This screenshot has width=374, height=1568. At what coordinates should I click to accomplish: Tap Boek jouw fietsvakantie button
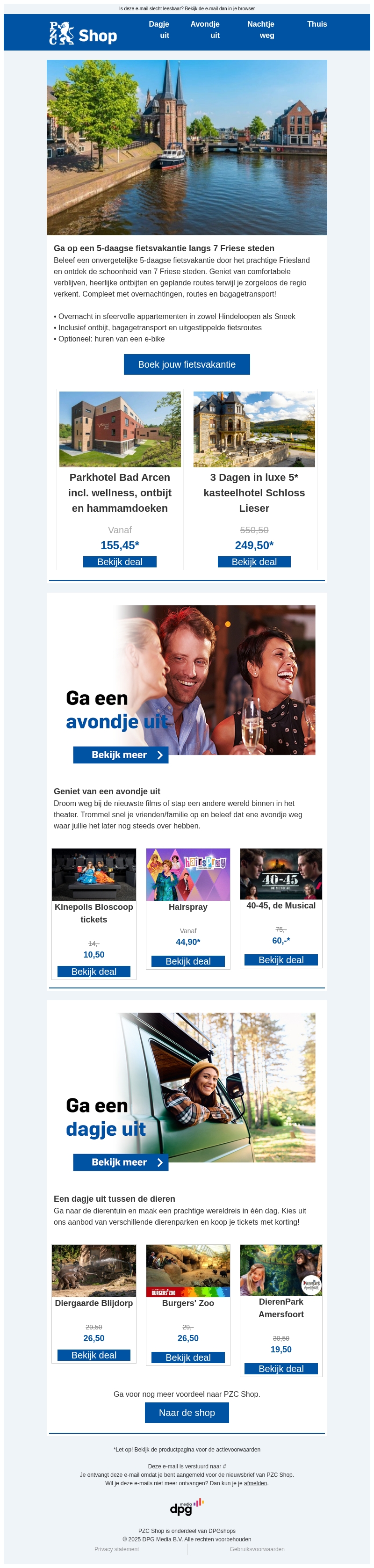point(187,364)
